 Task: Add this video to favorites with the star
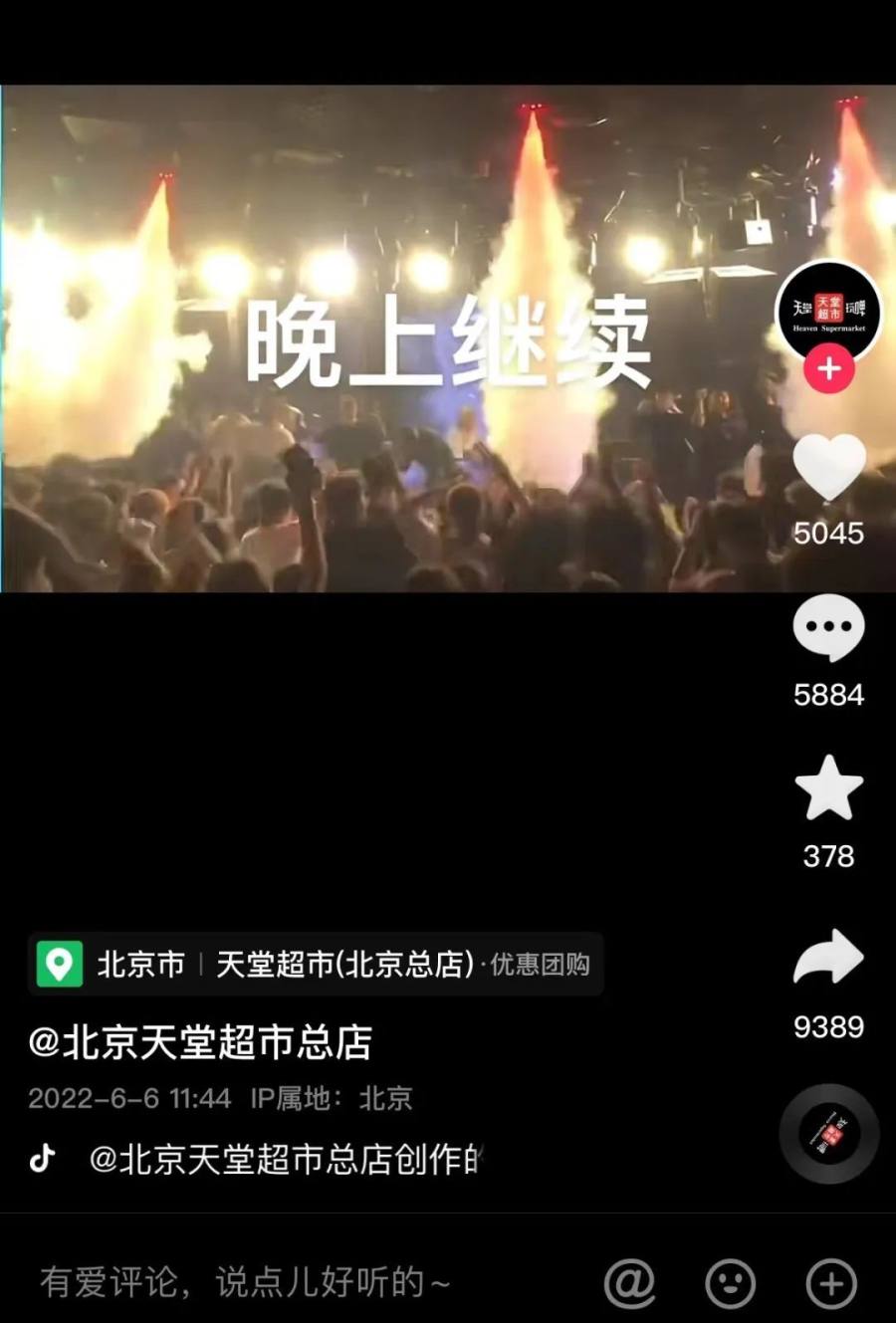click(x=828, y=788)
